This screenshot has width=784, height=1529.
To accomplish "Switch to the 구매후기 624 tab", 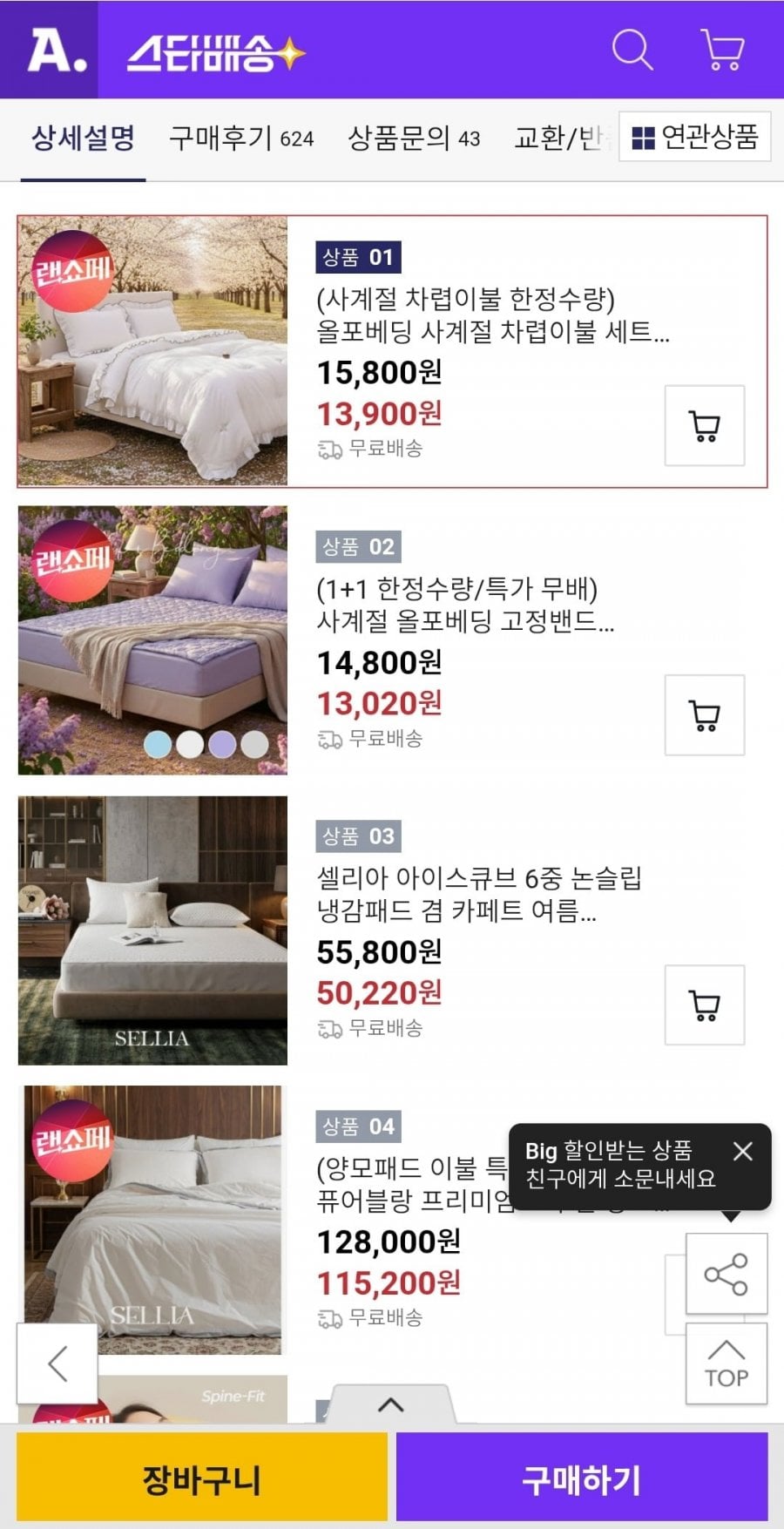I will (x=240, y=138).
